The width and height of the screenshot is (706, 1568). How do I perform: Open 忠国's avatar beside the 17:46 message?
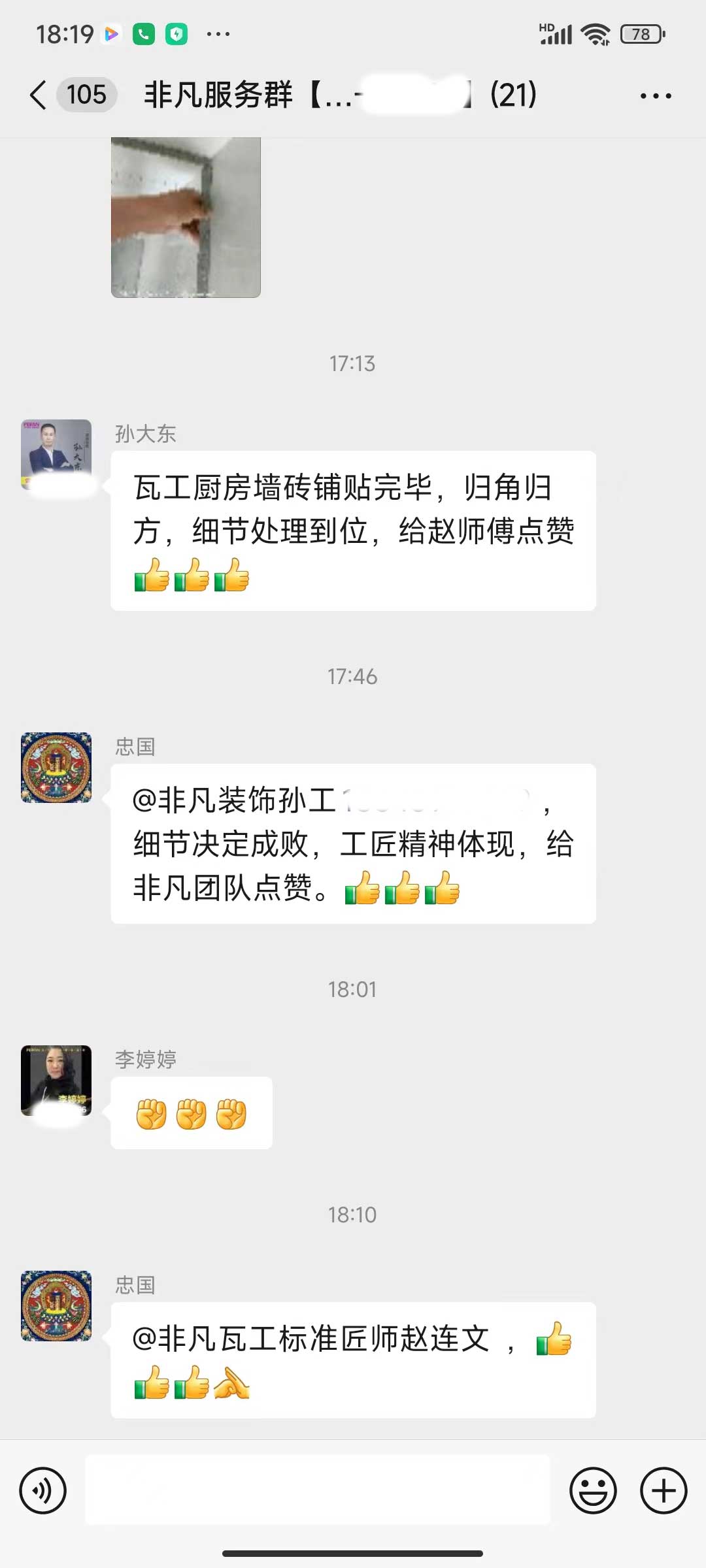point(56,767)
